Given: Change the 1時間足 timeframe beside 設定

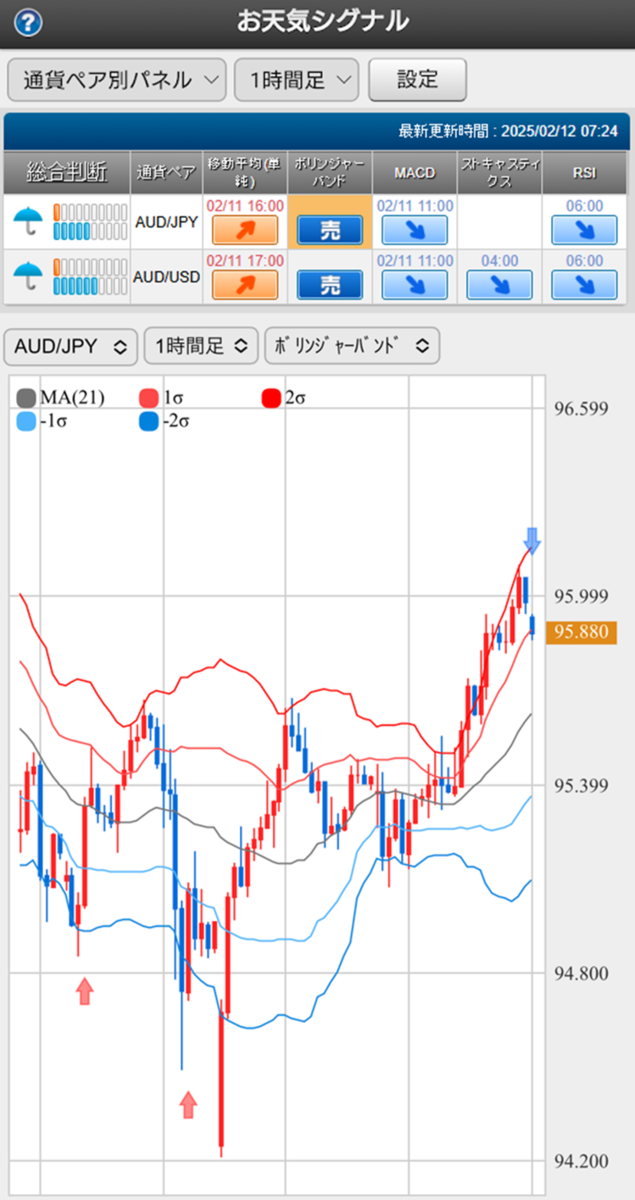Looking at the screenshot, I should tap(296, 80).
